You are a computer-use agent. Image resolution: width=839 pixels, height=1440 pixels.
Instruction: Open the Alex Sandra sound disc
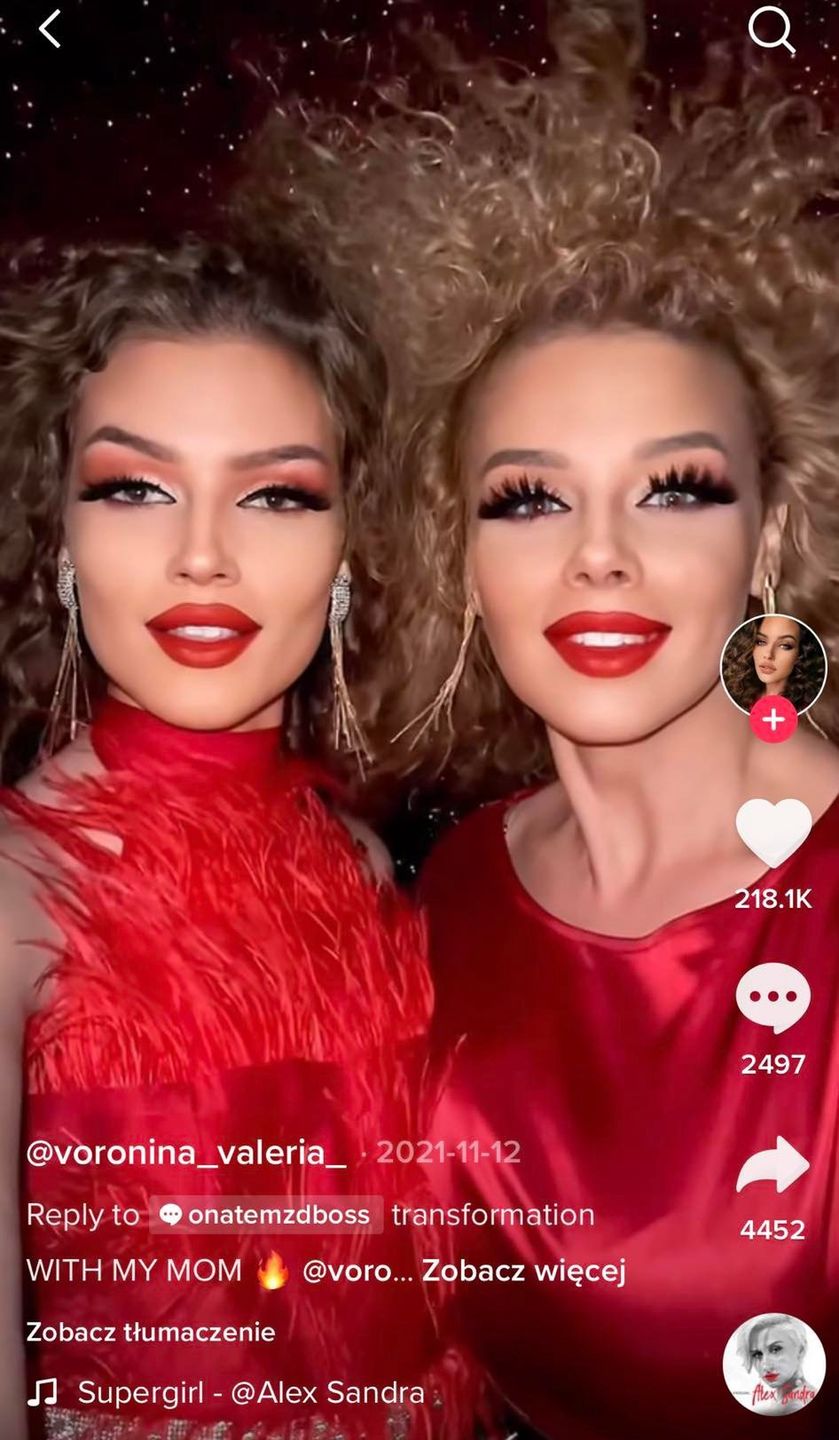773,1364
